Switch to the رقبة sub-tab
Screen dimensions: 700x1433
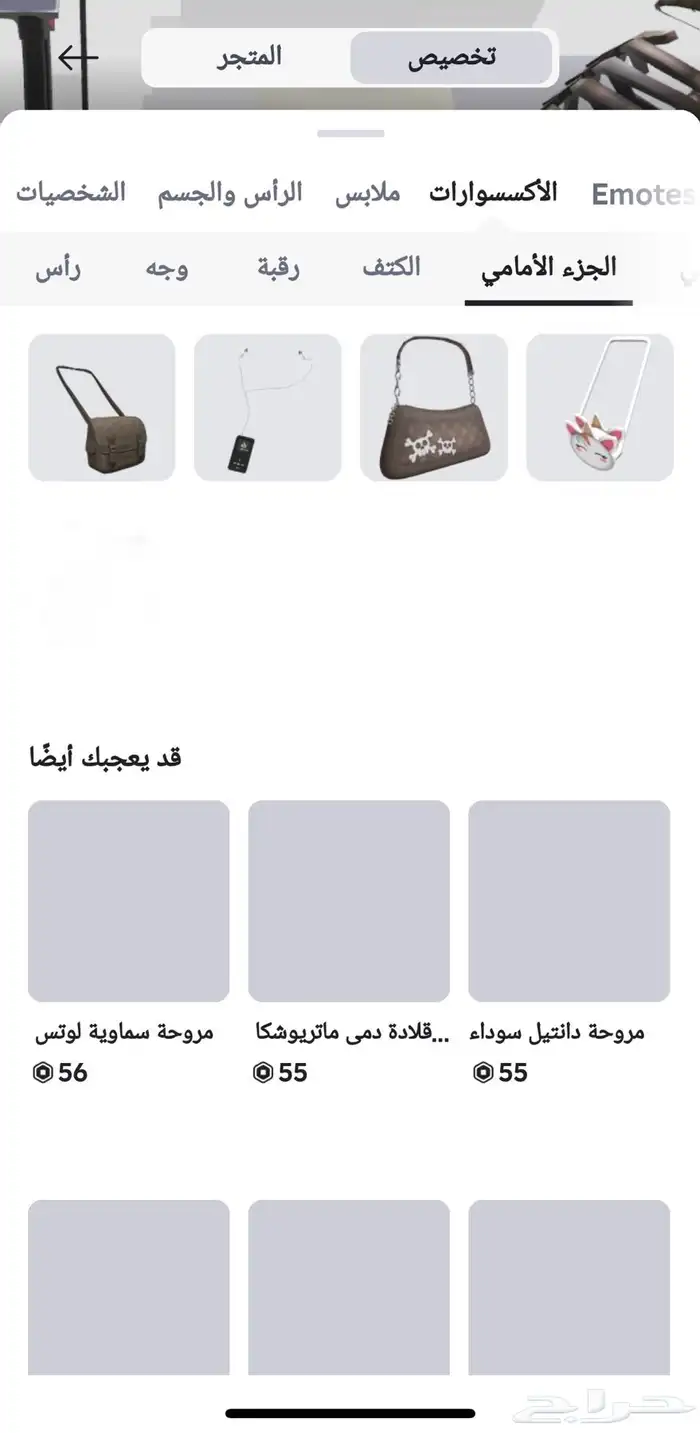(279, 268)
